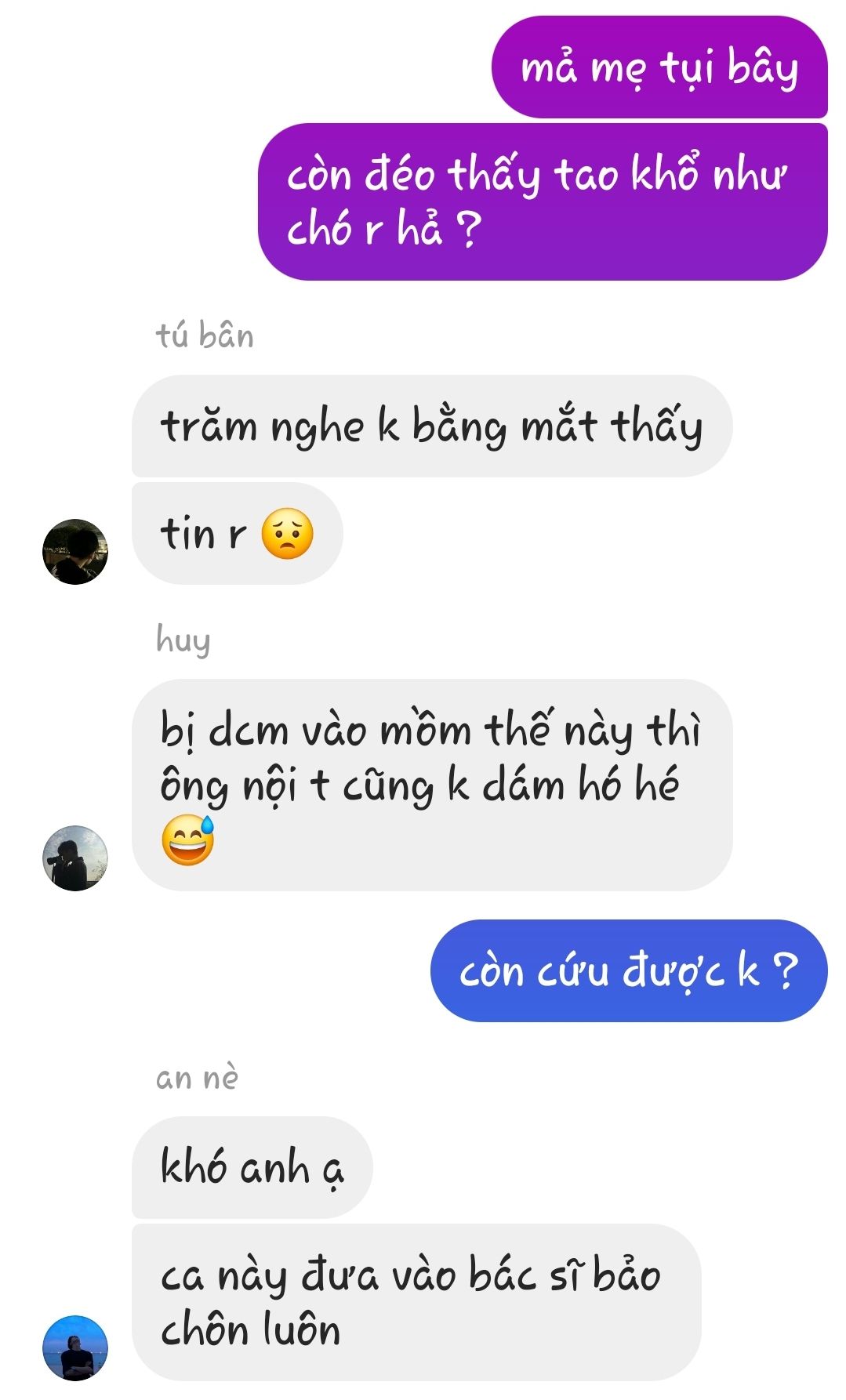Screen dimensions: 846x1400
Task: View an nè's profile avatar
Action: click(x=75, y=1348)
